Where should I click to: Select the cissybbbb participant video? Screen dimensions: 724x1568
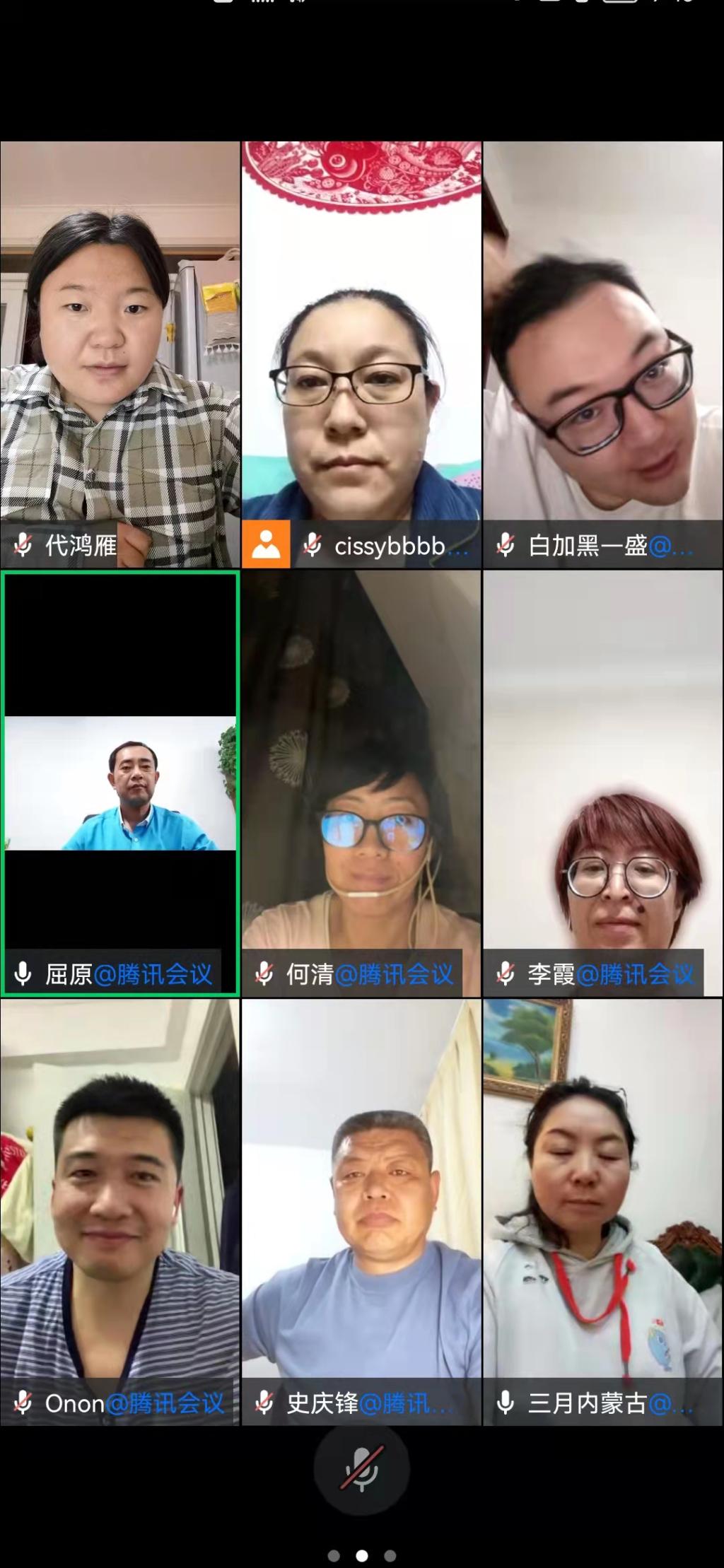361,353
